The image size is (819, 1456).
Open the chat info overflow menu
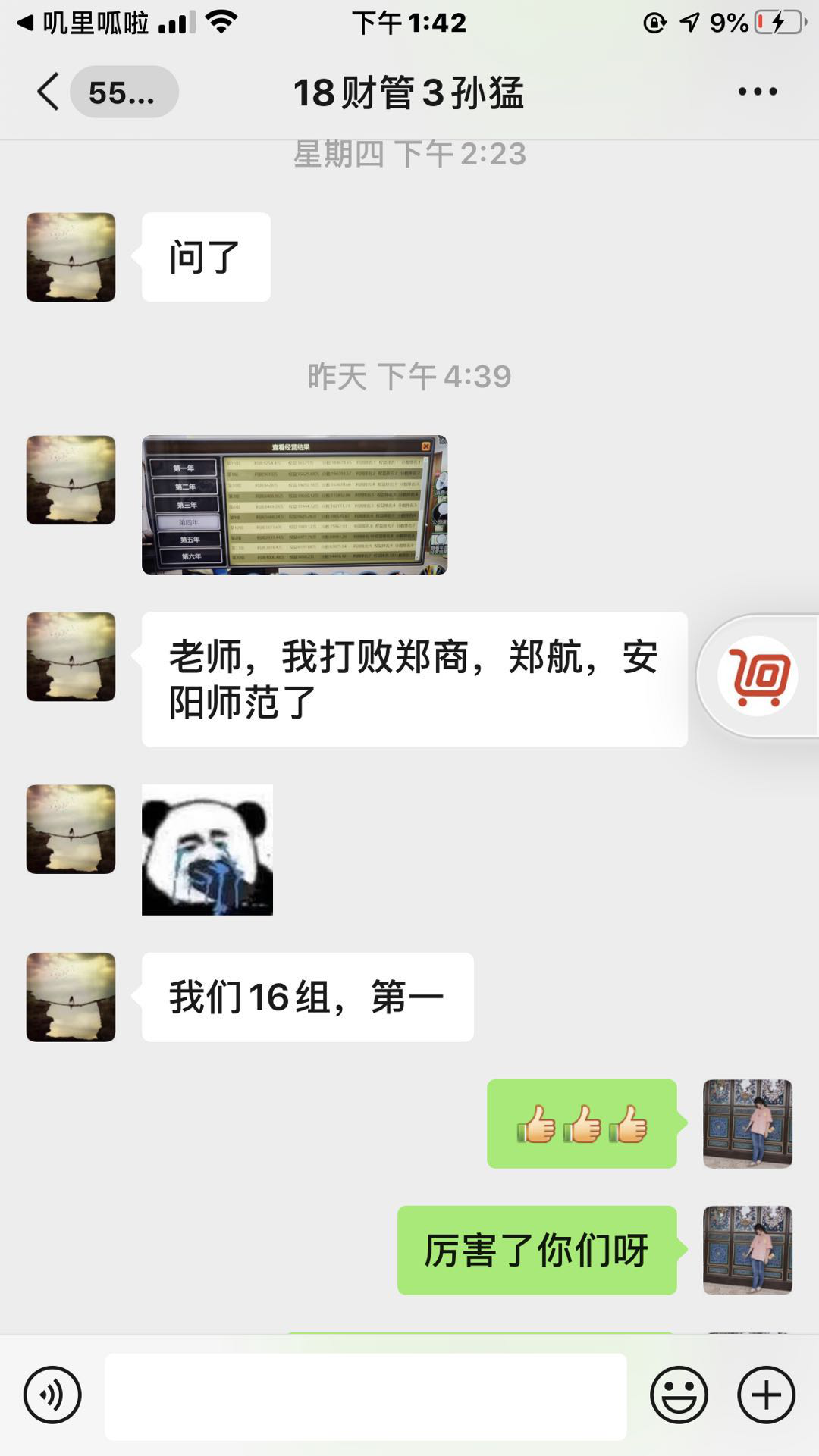tap(757, 92)
